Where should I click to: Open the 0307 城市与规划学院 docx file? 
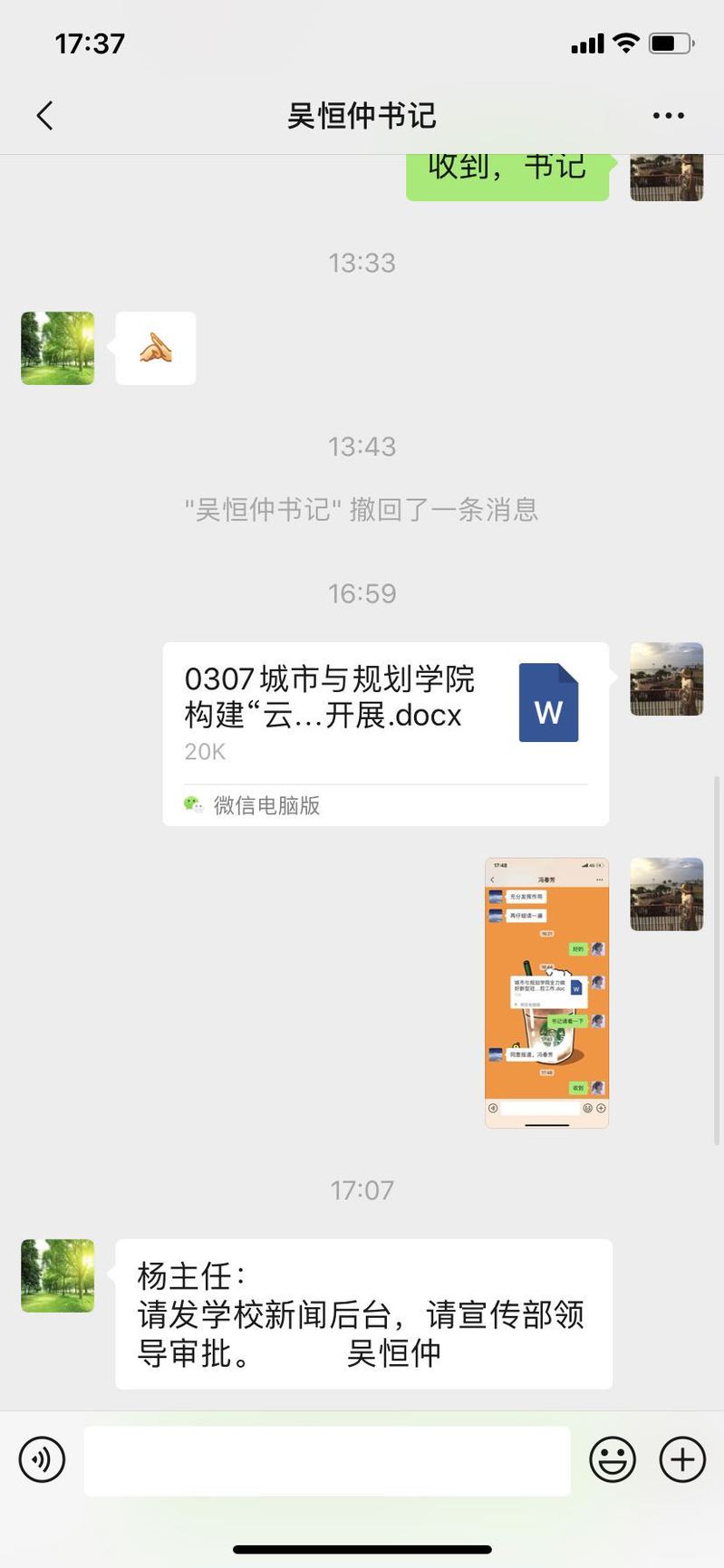click(385, 716)
